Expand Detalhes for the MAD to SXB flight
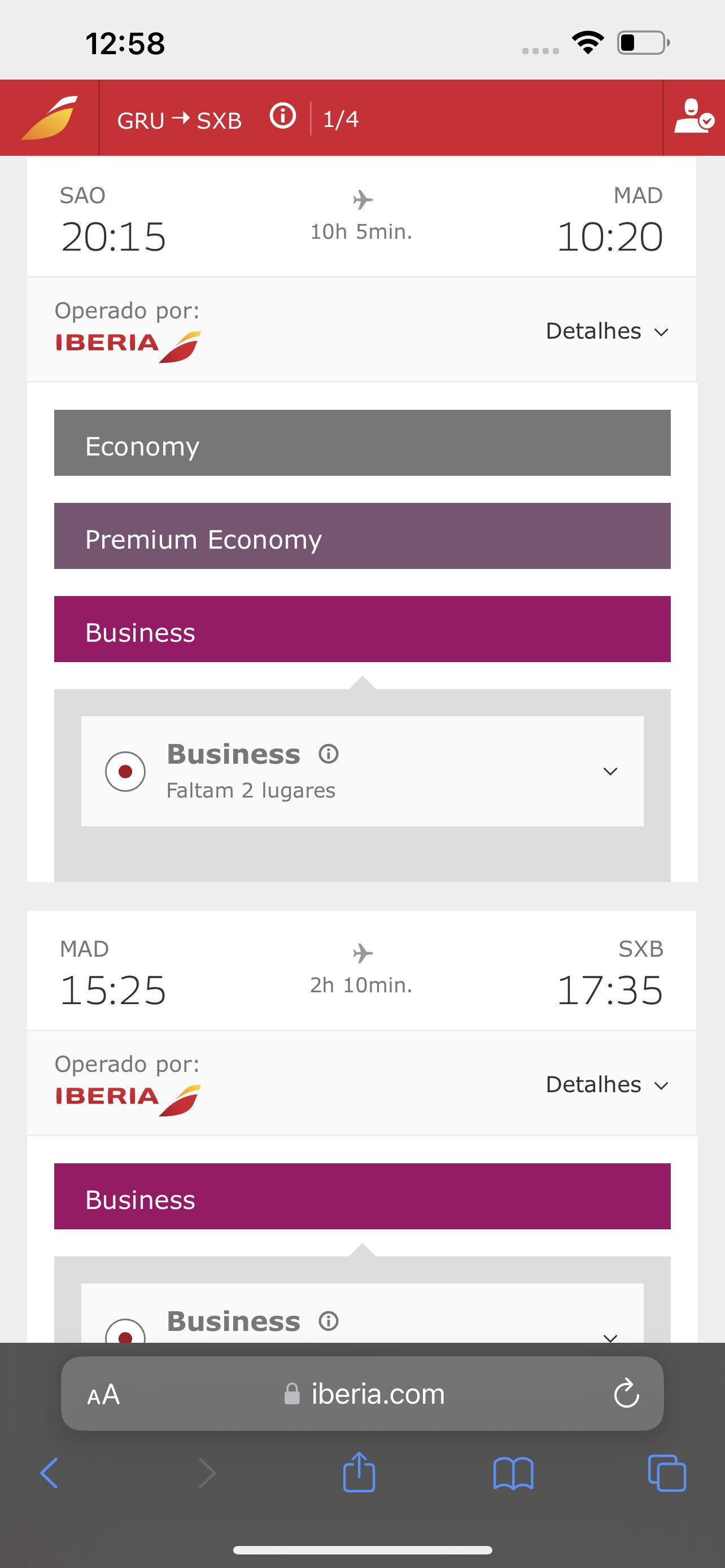Image resolution: width=725 pixels, height=1568 pixels. (x=607, y=1085)
